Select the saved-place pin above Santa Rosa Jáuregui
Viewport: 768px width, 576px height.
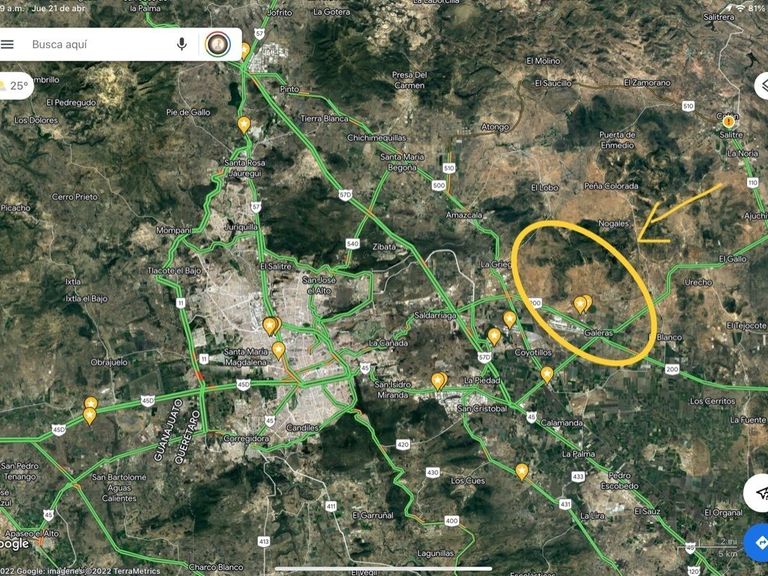tap(244, 124)
